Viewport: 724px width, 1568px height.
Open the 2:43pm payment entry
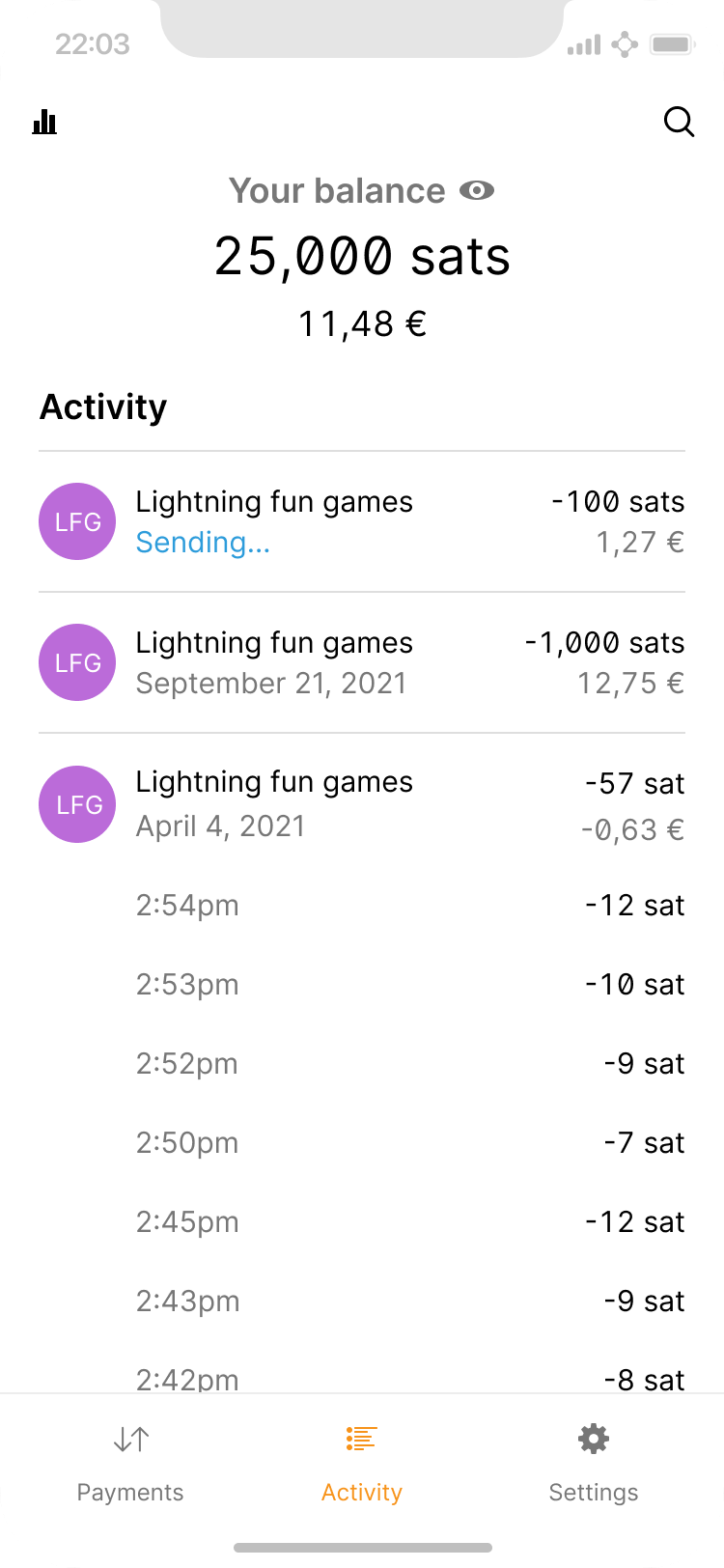362,1302
